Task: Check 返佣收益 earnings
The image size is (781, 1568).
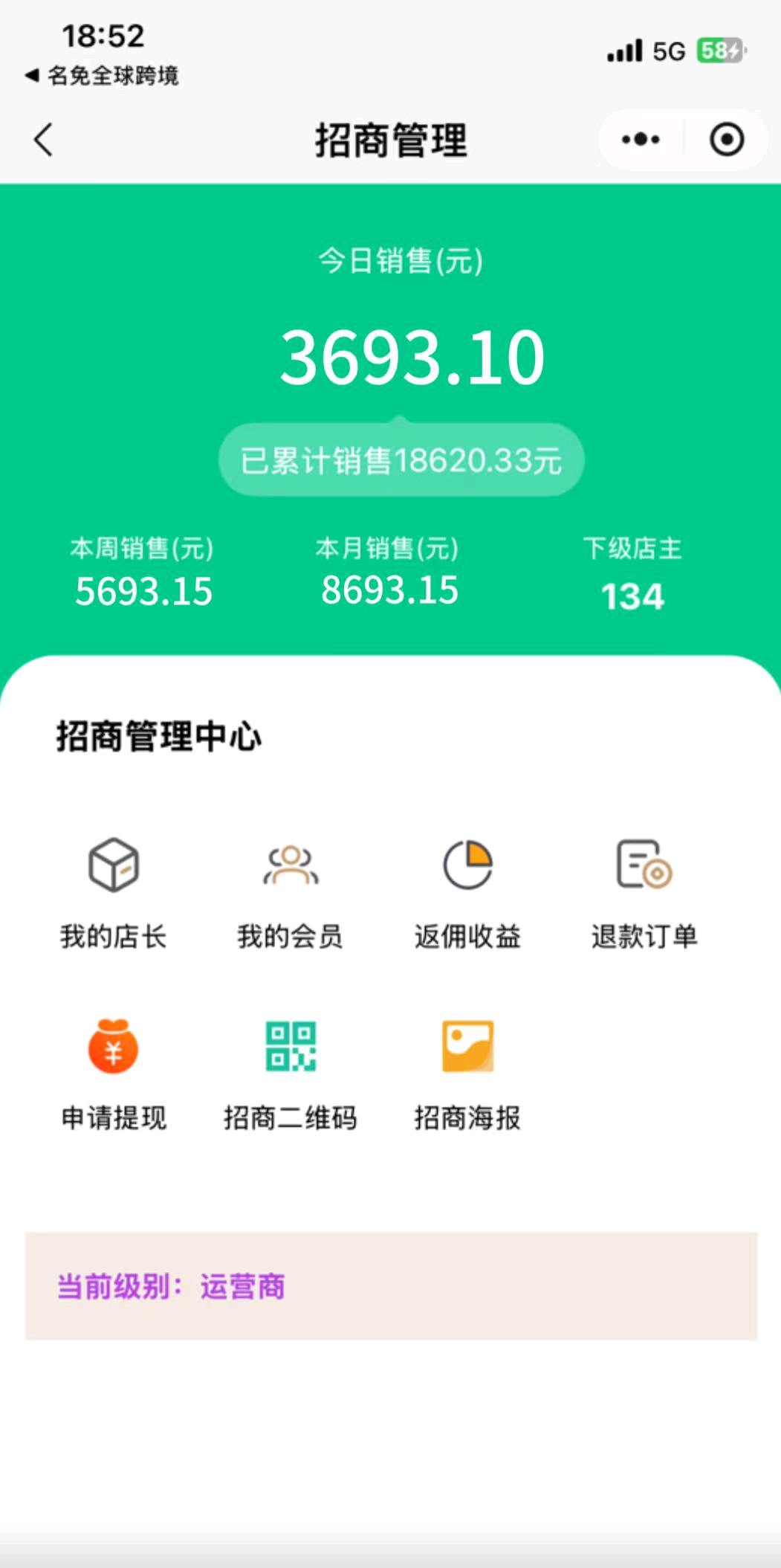Action: point(467,892)
